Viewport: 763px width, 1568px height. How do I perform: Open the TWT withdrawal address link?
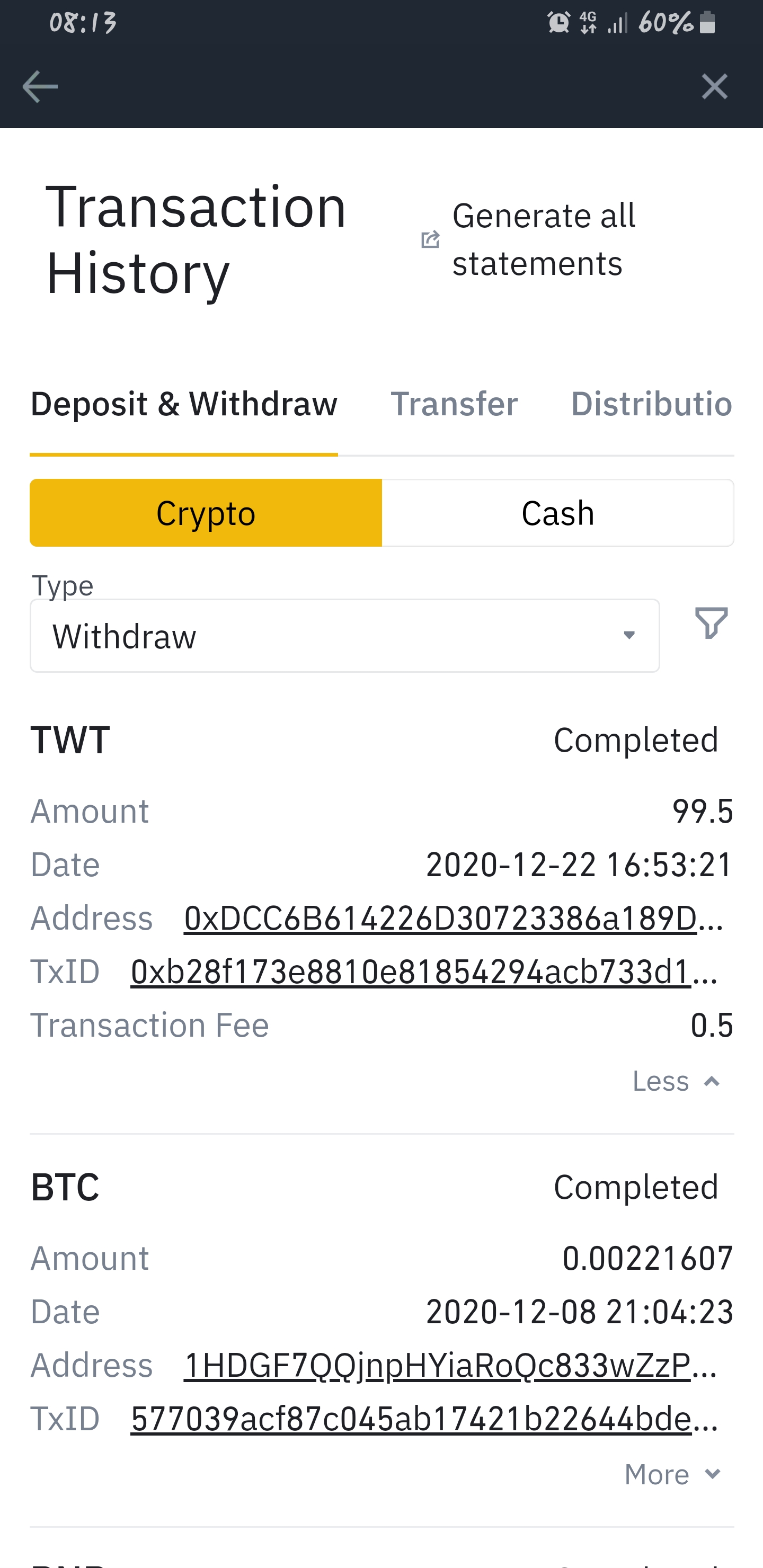coord(453,918)
